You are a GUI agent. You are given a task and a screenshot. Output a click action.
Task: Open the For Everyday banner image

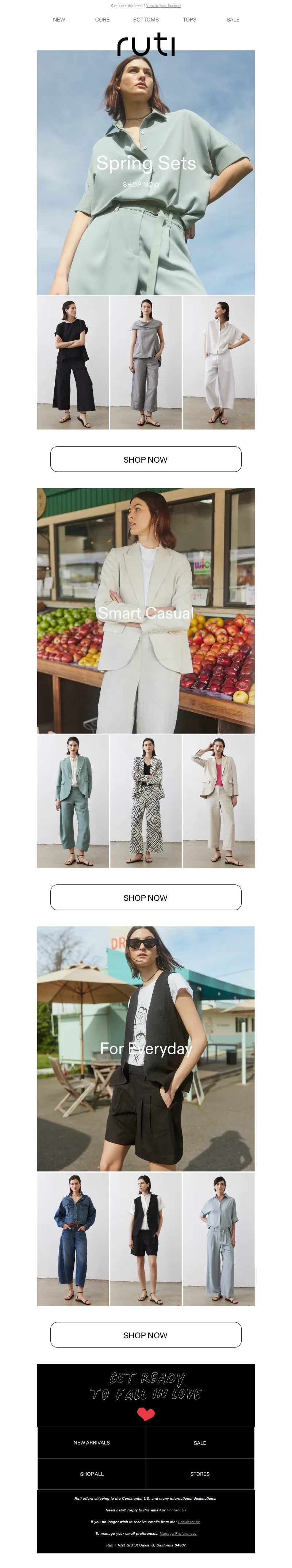pos(146,1048)
